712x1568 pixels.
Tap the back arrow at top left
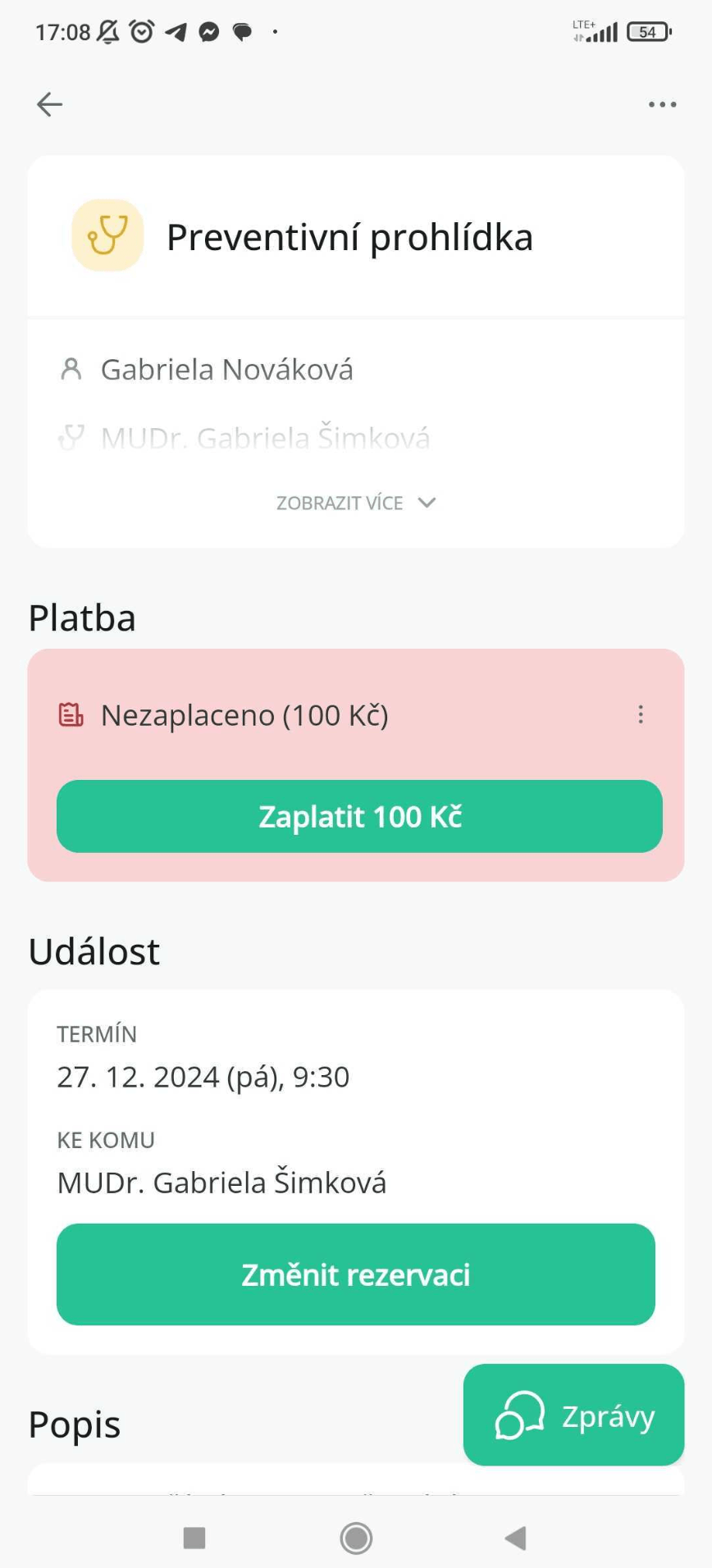[48, 104]
